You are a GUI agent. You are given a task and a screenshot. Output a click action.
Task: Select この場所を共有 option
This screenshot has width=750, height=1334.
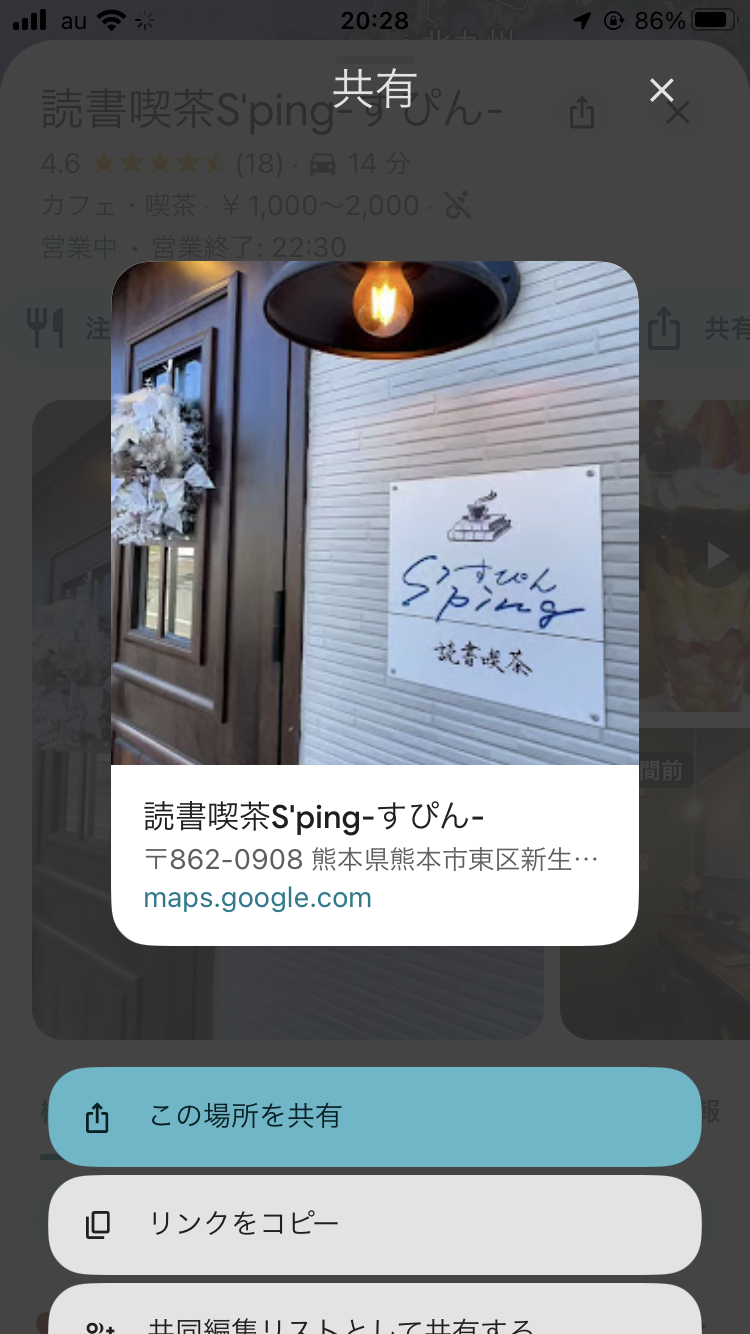click(374, 1116)
